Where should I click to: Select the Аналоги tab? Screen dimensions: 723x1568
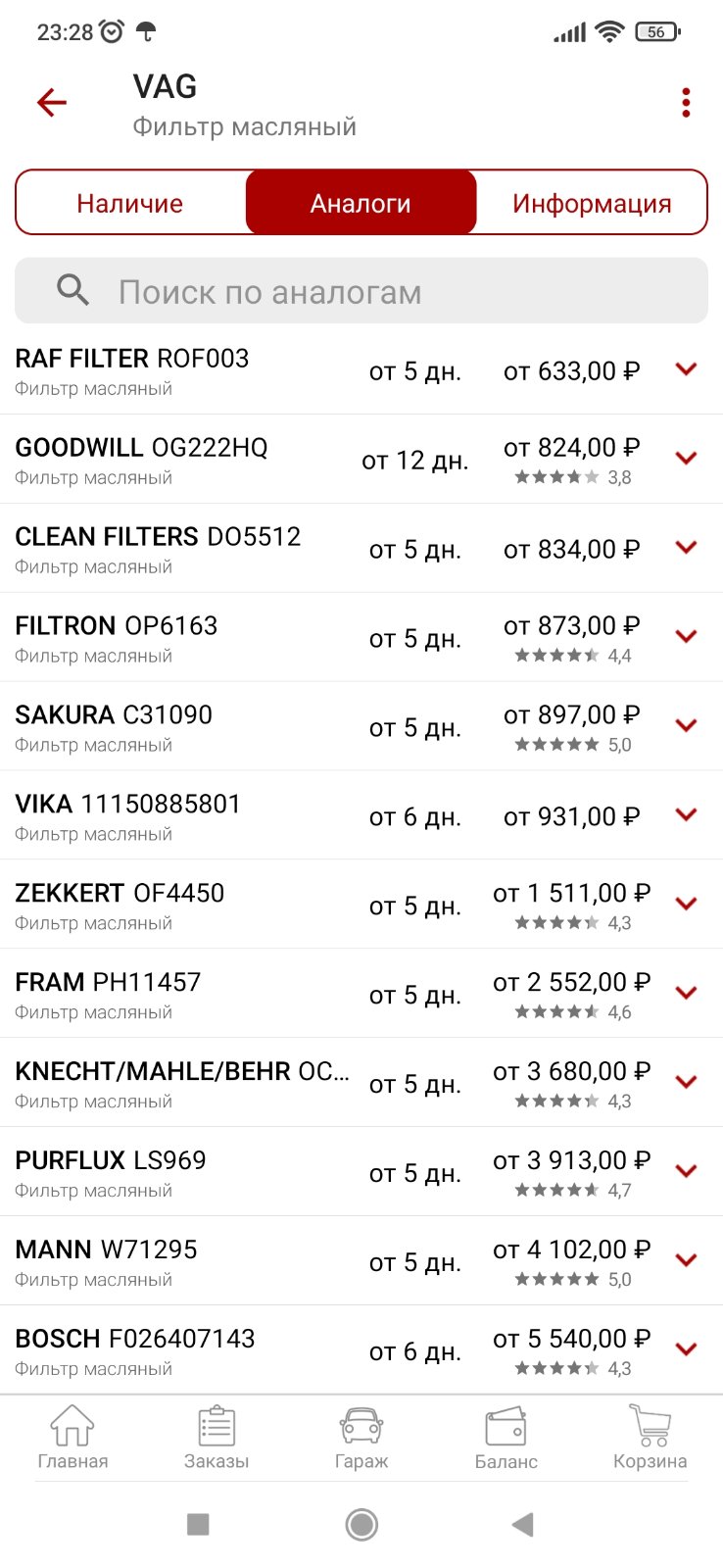click(361, 203)
